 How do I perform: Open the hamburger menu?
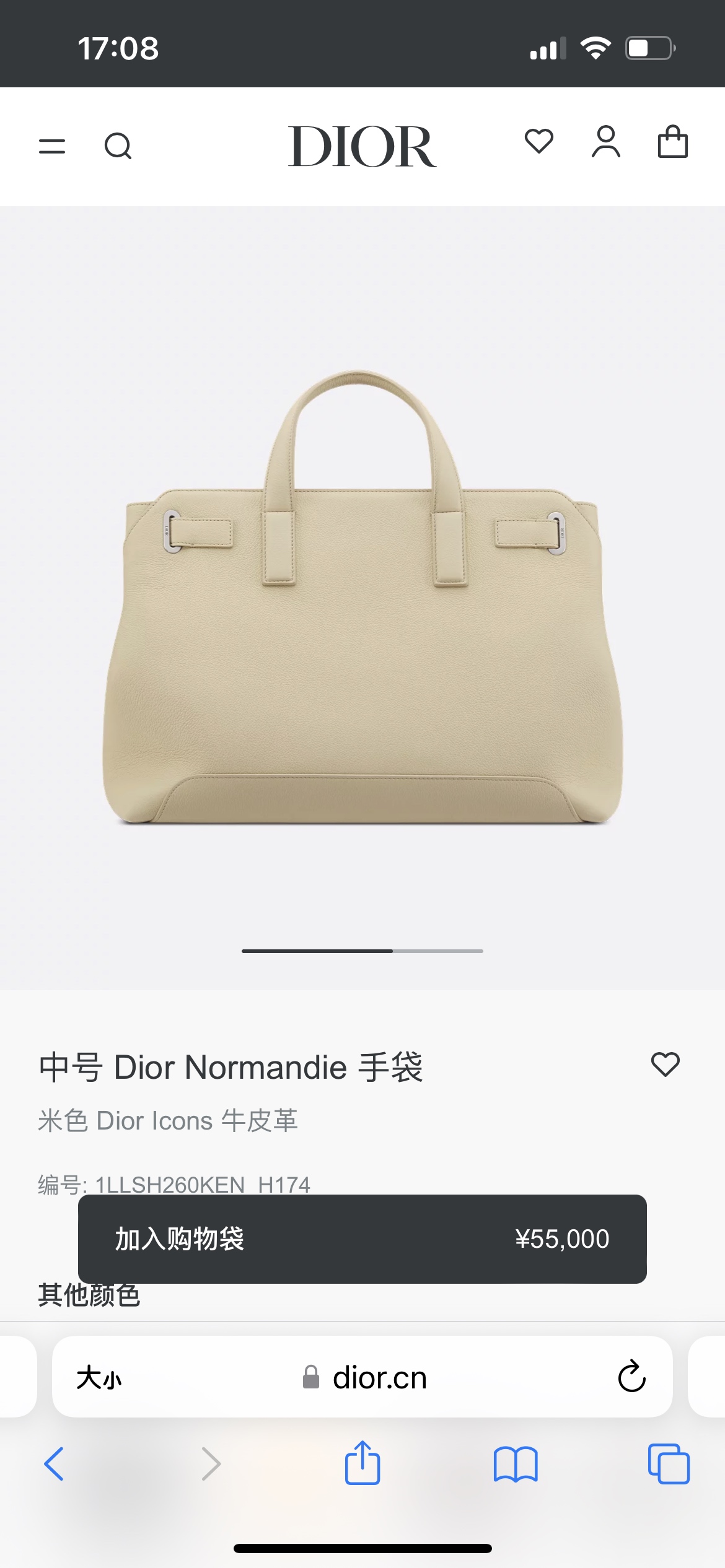coord(52,147)
